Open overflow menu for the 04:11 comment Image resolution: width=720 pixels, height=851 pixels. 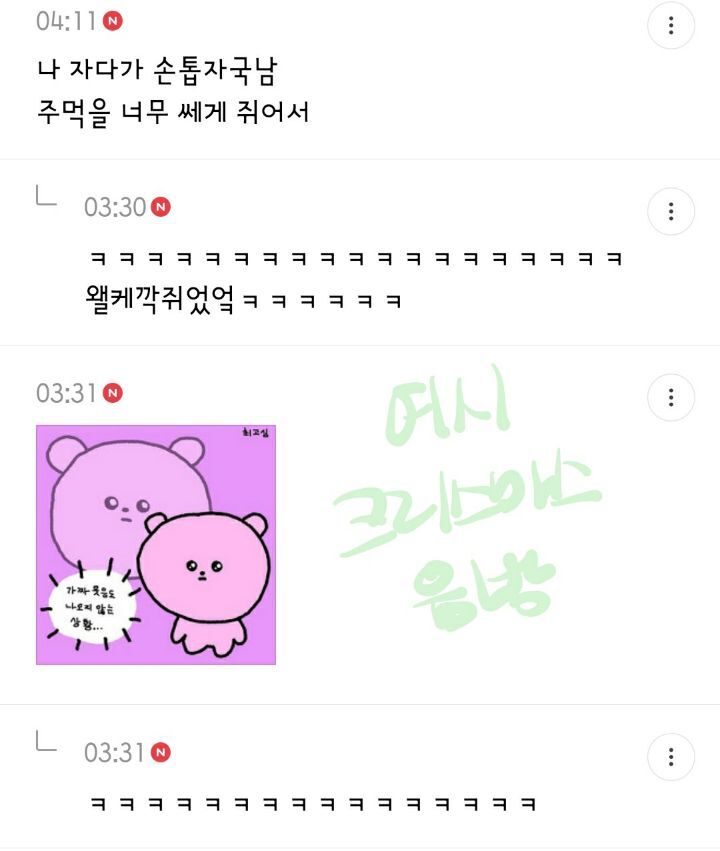tap(670, 26)
